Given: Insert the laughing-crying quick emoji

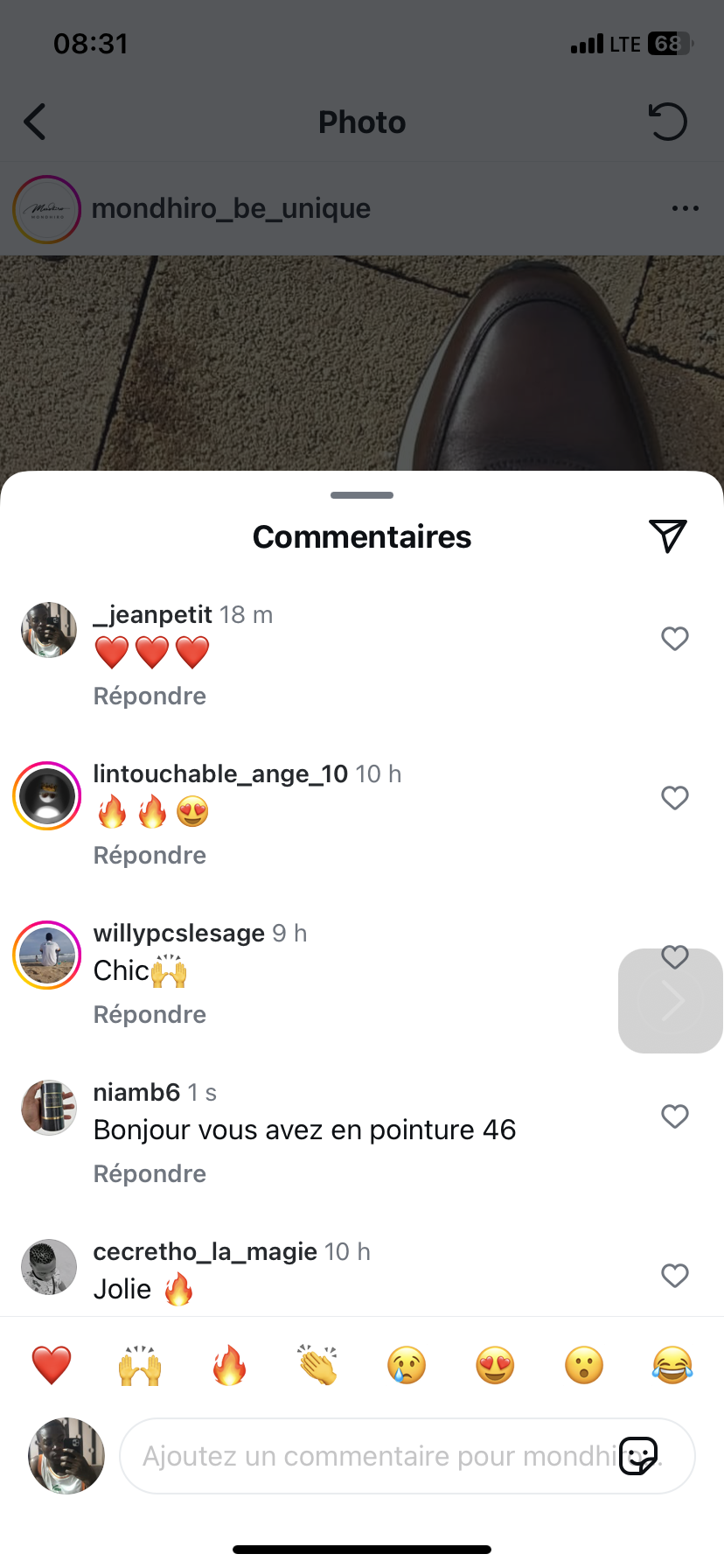Looking at the screenshot, I should click(672, 1365).
